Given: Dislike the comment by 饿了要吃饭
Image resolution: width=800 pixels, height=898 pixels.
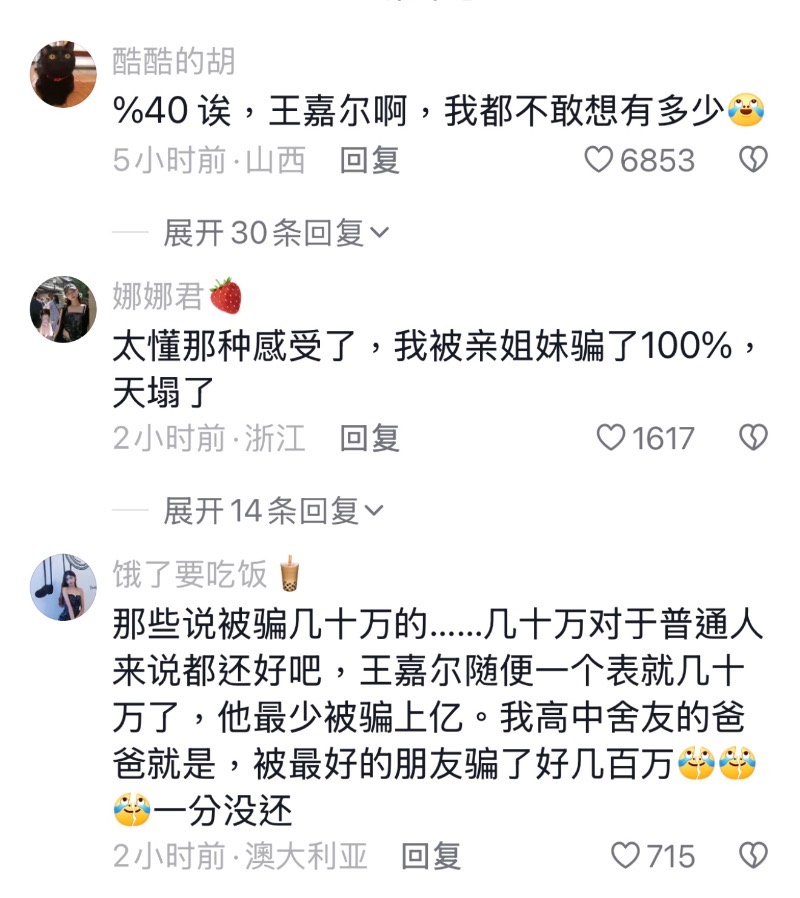Looking at the screenshot, I should [x=752, y=856].
